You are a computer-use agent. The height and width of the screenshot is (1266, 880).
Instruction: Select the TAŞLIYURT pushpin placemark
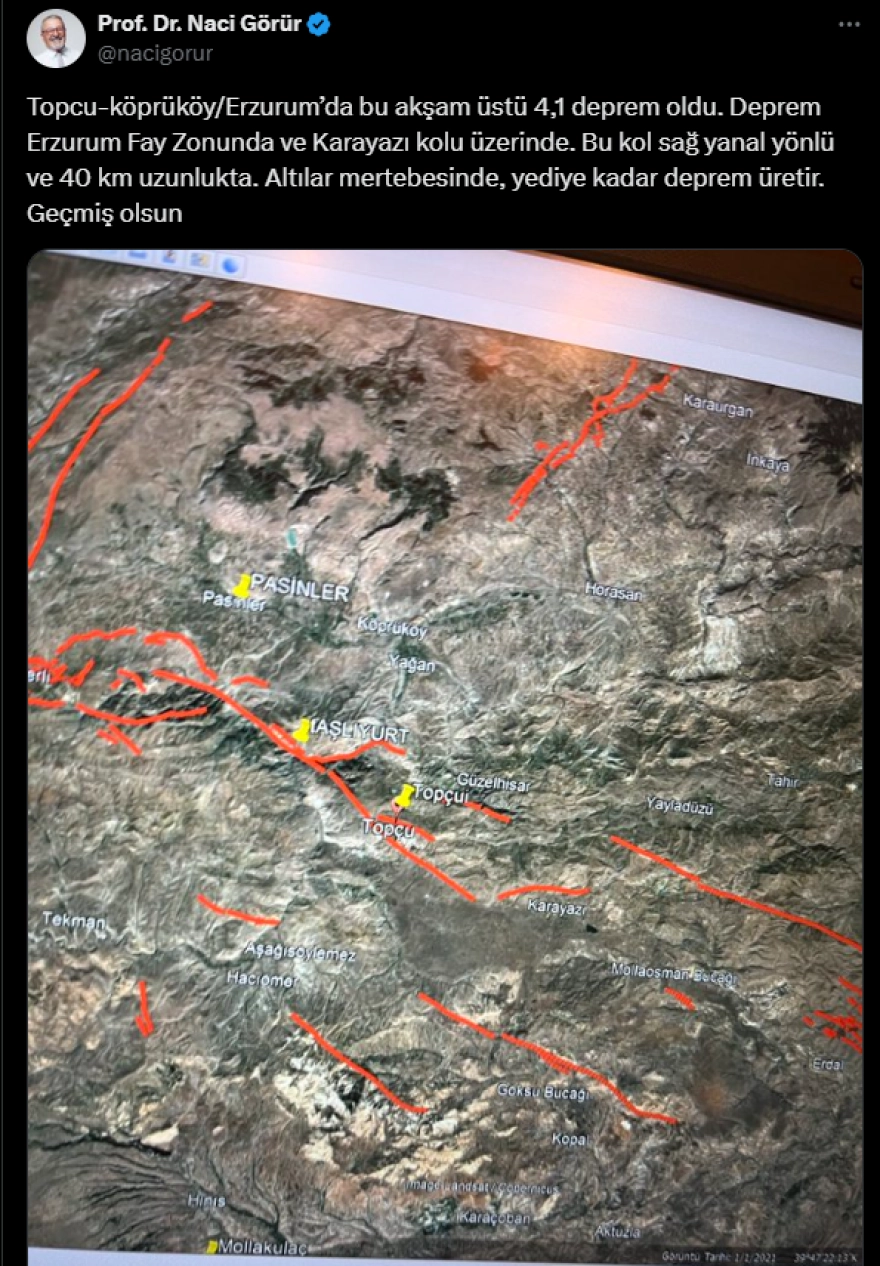point(302,732)
